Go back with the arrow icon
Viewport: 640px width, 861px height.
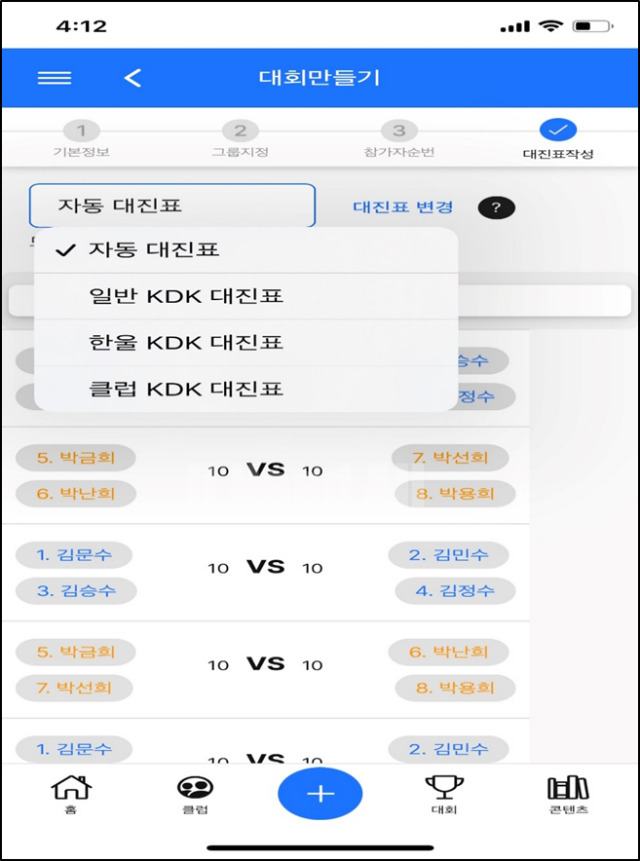(133, 78)
